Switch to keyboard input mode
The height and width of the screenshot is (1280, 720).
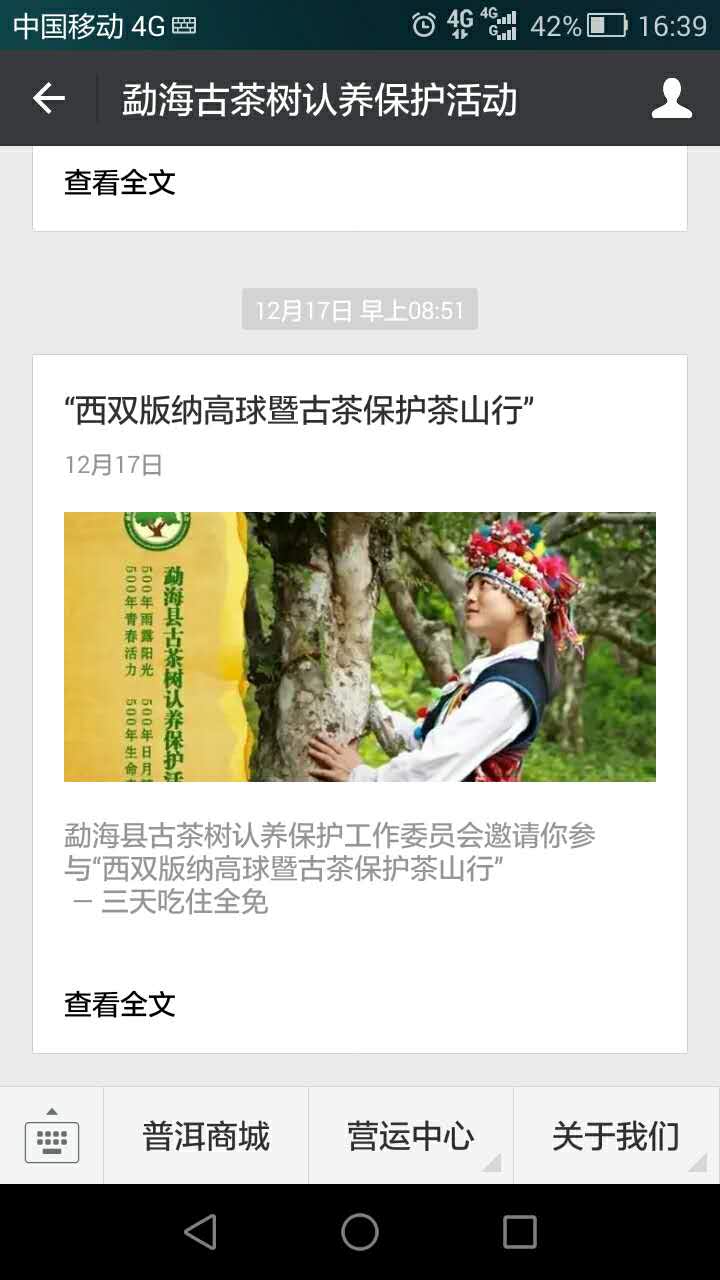pyautogui.click(x=52, y=1136)
